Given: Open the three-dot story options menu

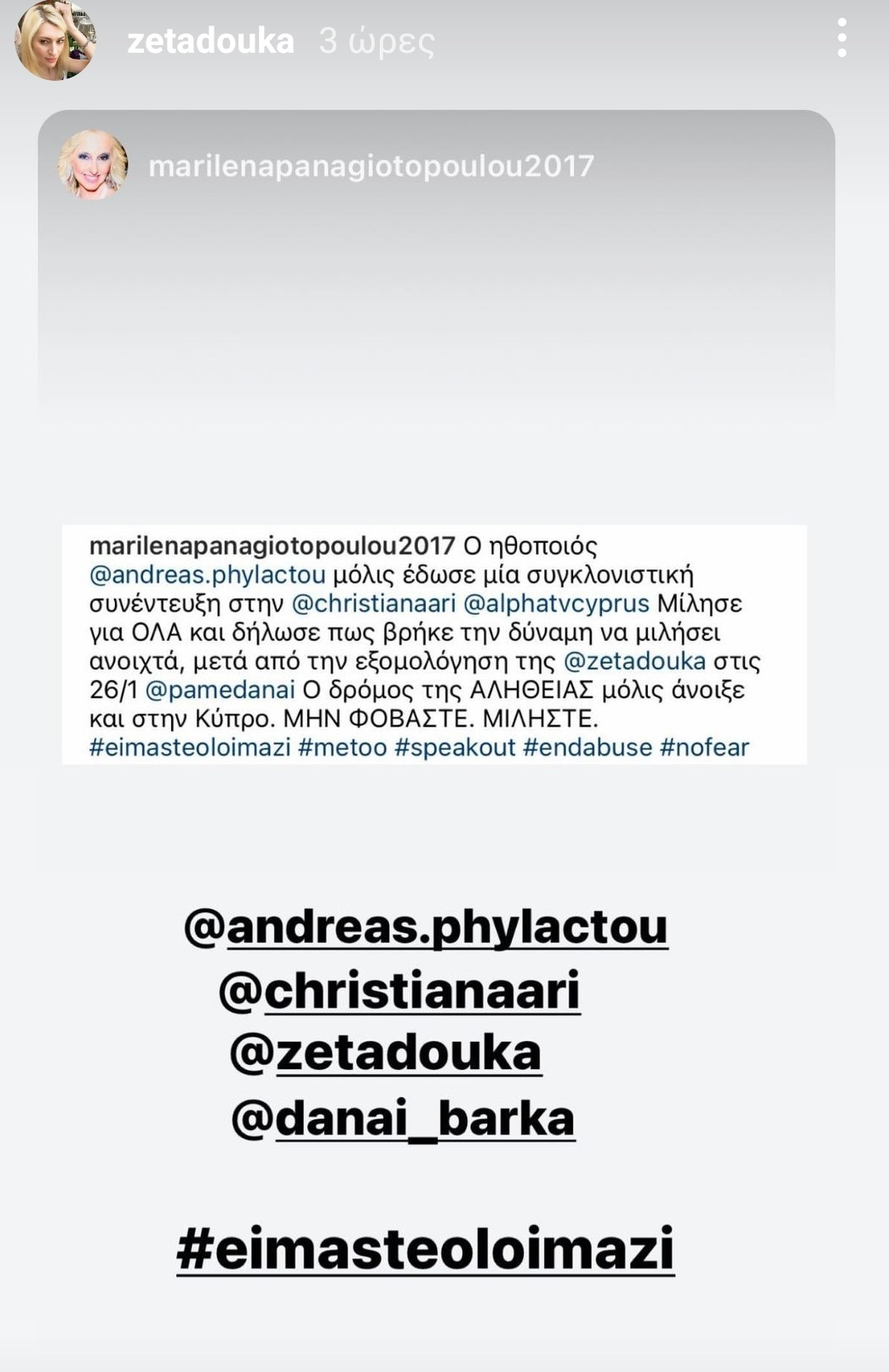Looking at the screenshot, I should (x=841, y=39).
